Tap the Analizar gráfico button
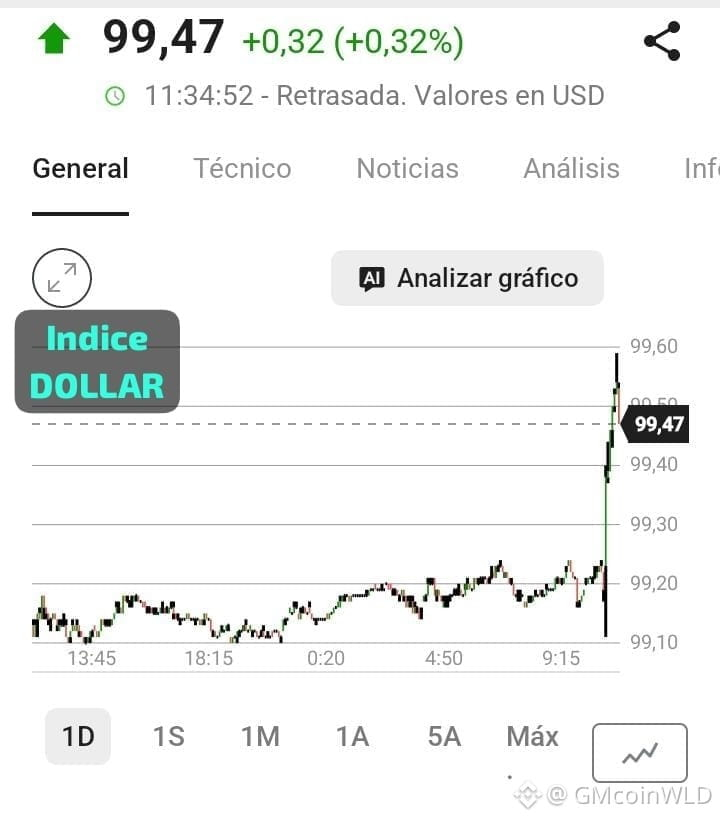The height and width of the screenshot is (820, 720). (x=467, y=278)
